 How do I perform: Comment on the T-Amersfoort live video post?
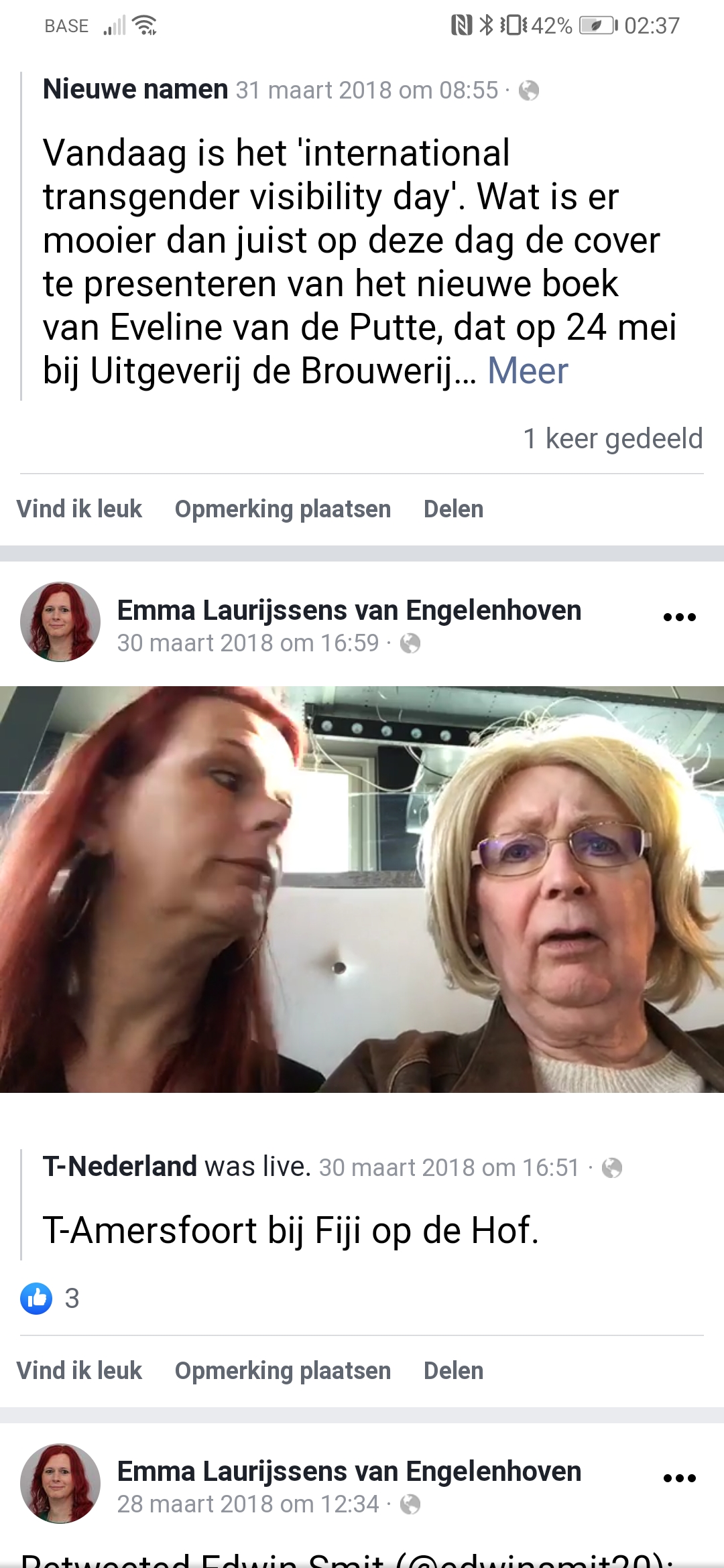point(282,1371)
